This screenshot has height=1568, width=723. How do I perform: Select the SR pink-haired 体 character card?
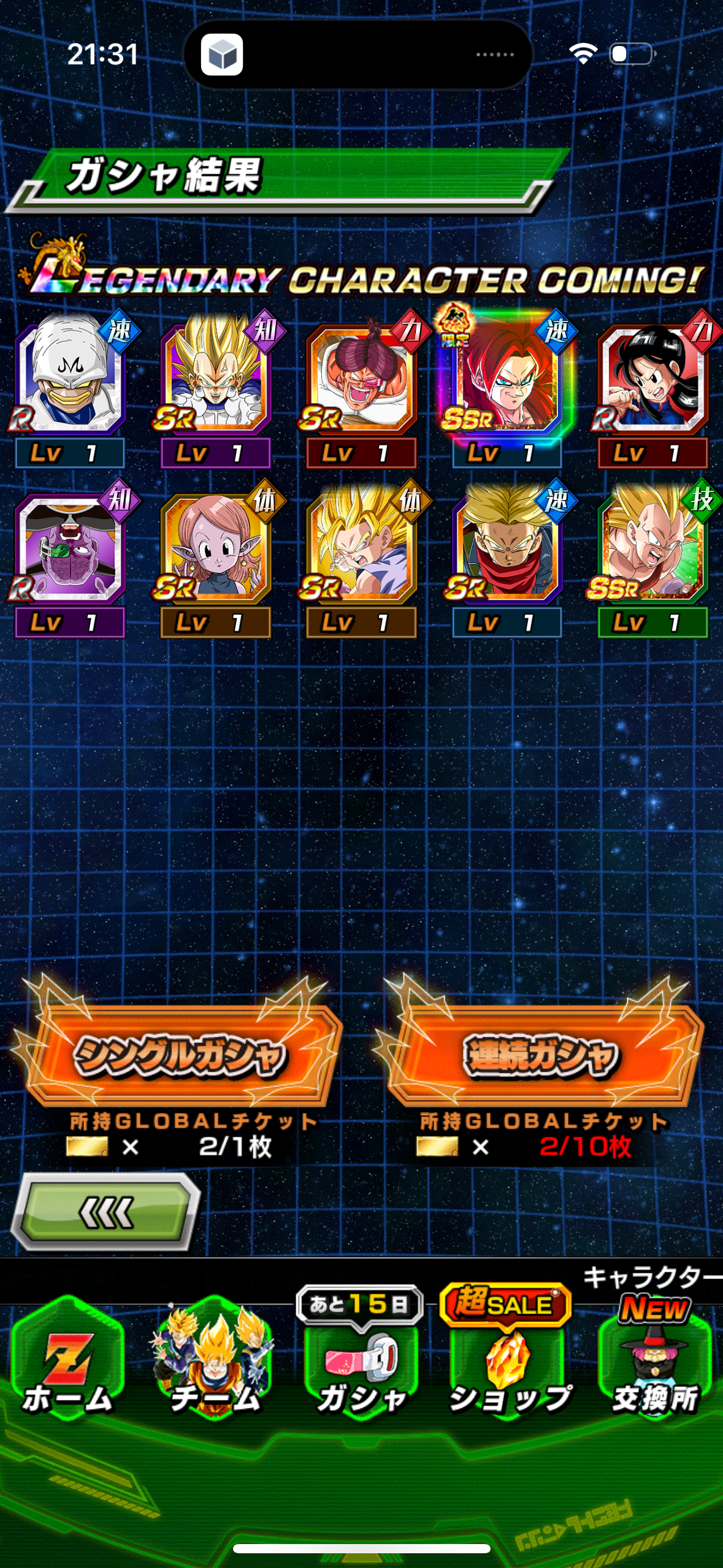[215, 558]
